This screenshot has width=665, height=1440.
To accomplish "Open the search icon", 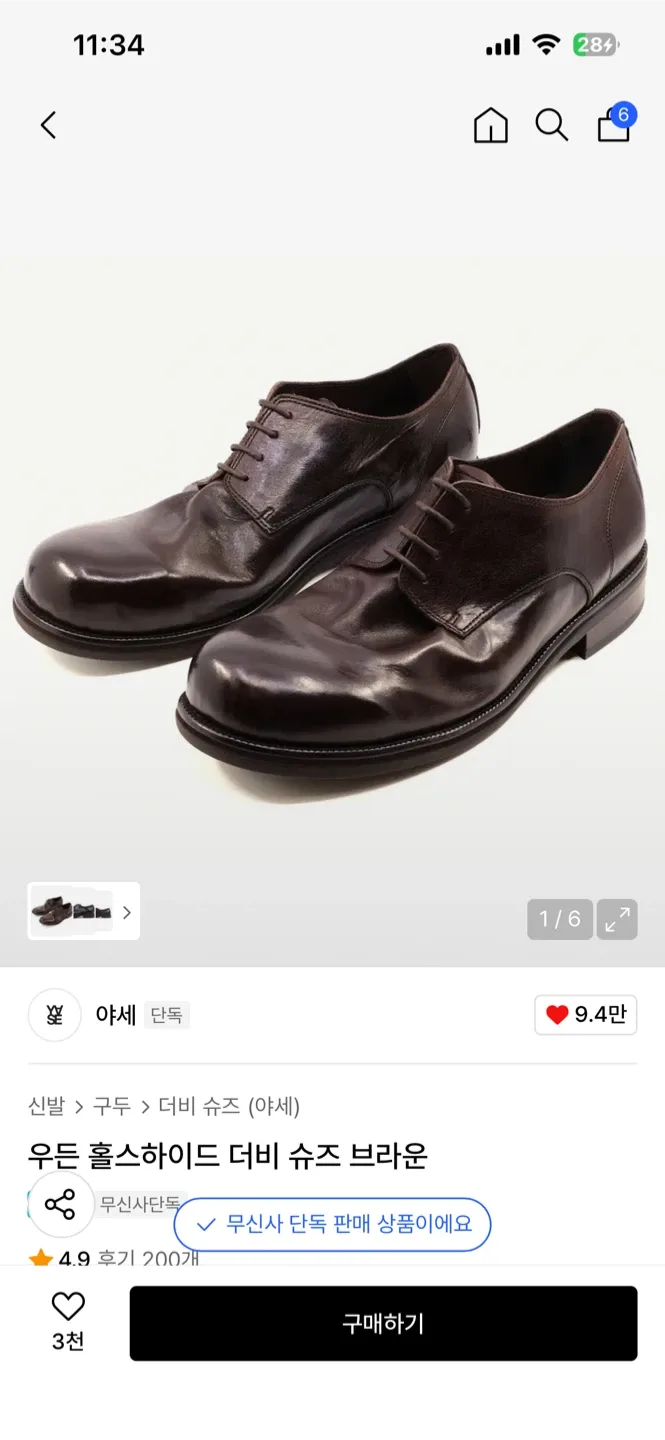I will [x=551, y=125].
